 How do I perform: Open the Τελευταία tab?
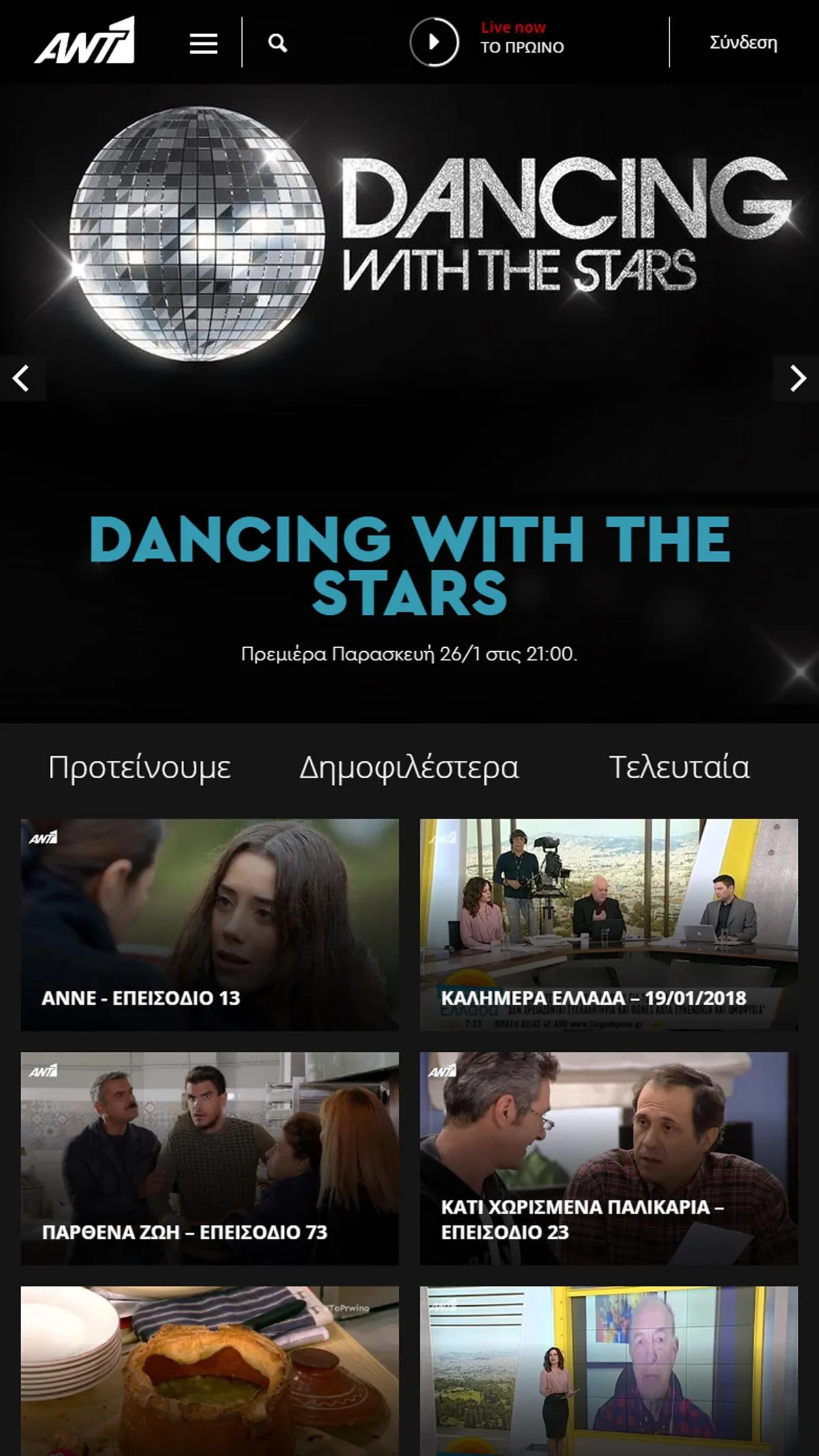pyautogui.click(x=680, y=767)
